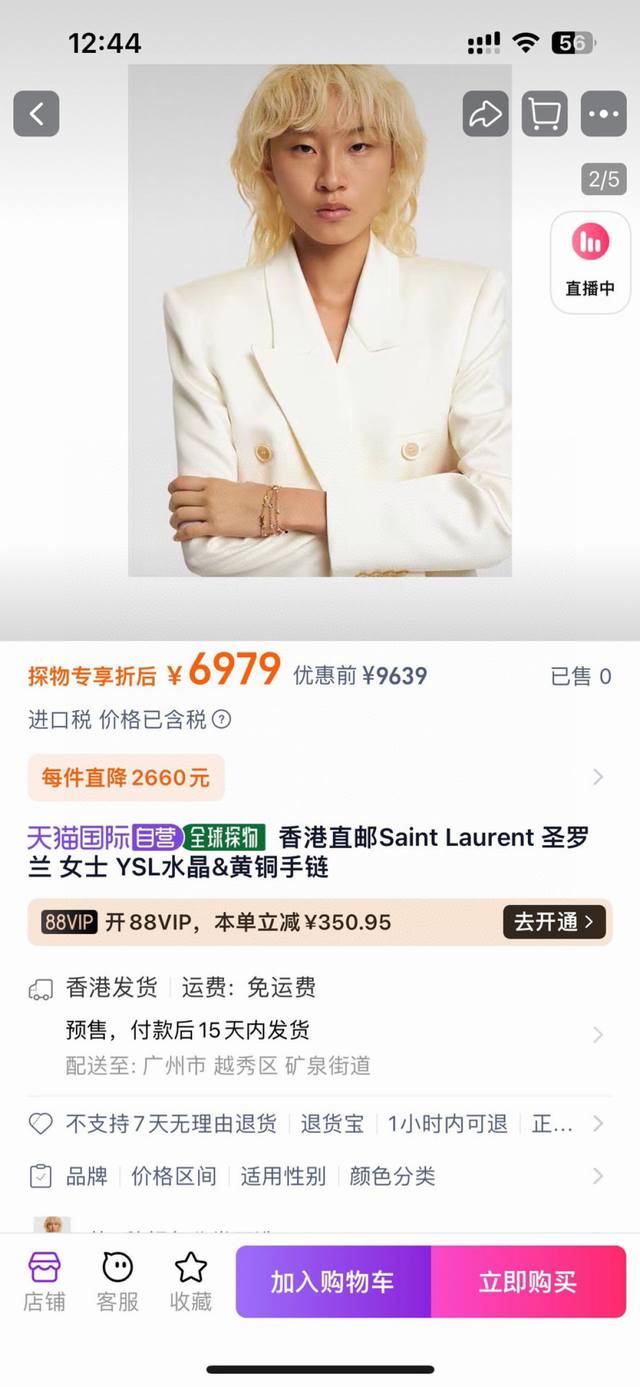640x1387 pixels.
Task: Buy now with 立即购买
Action: click(528, 1281)
